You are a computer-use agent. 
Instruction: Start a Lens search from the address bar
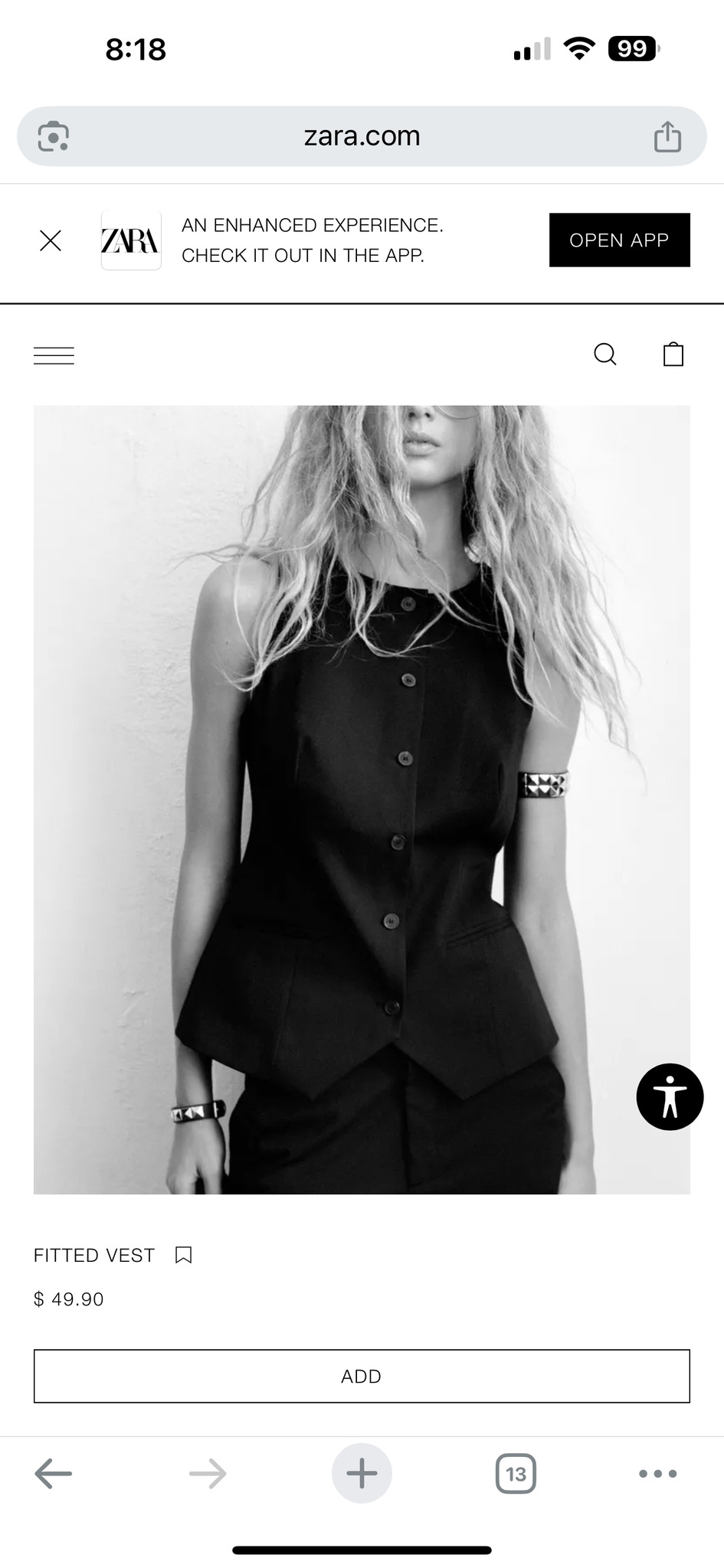(54, 136)
